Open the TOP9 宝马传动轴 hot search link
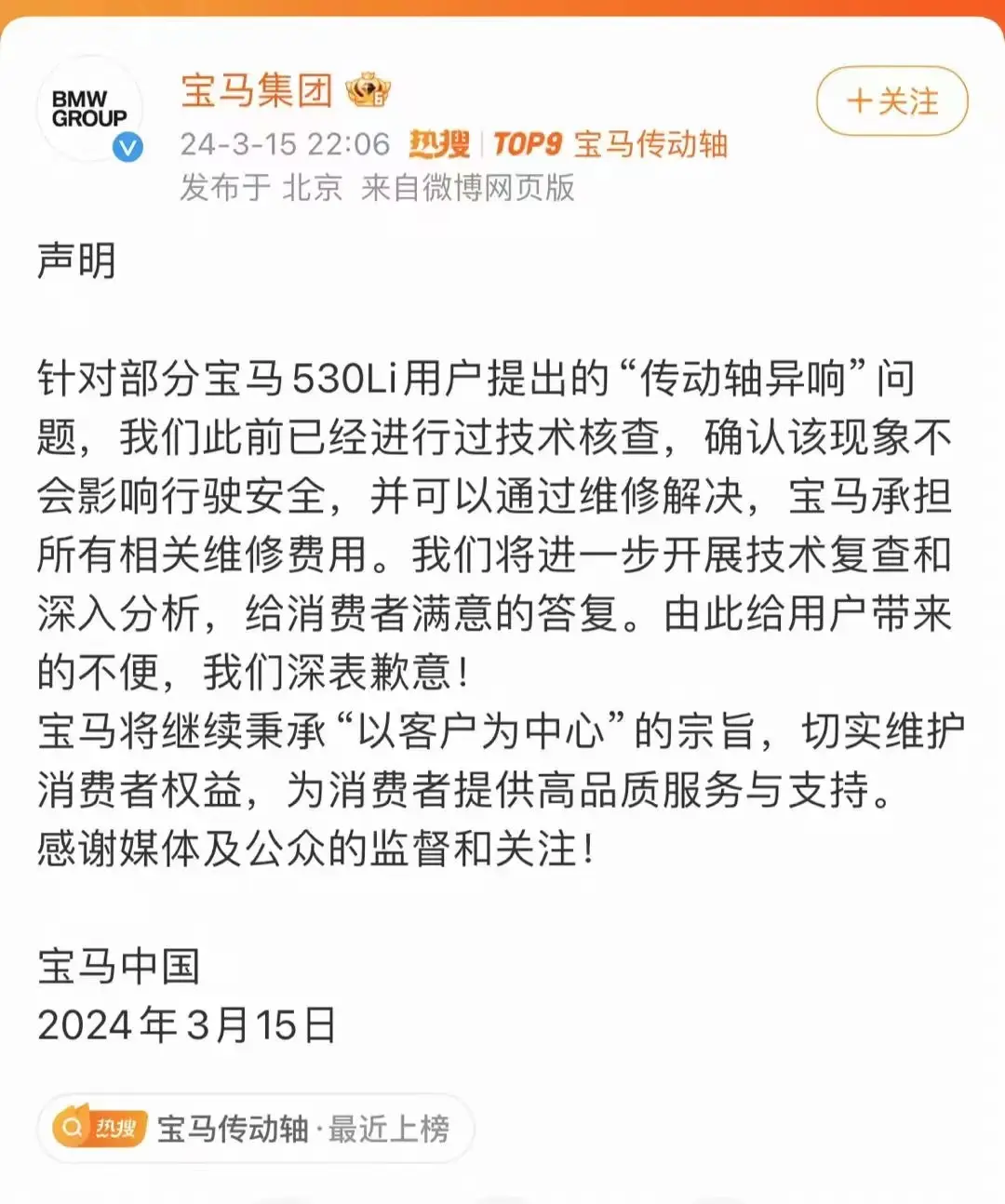 coord(610,144)
